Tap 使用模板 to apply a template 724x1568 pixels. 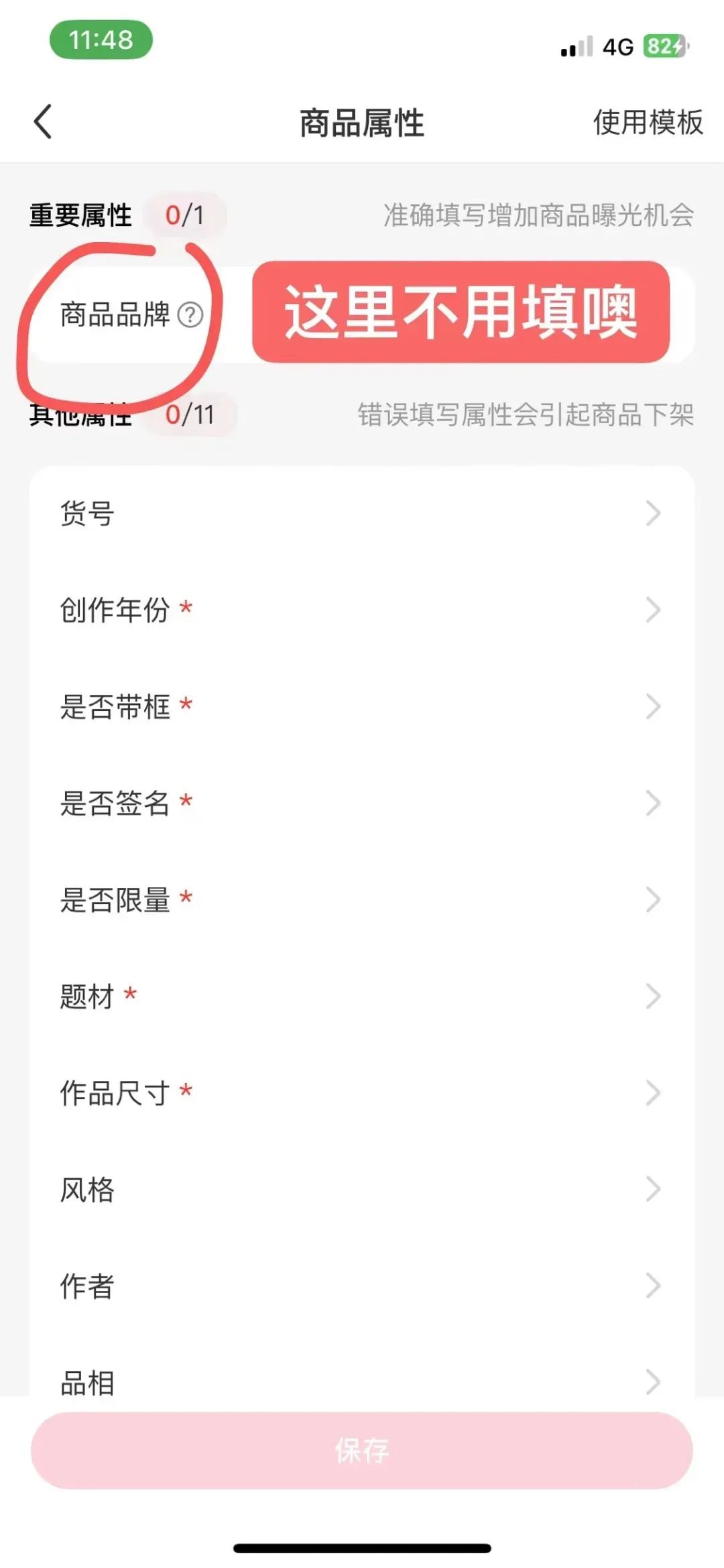point(648,123)
